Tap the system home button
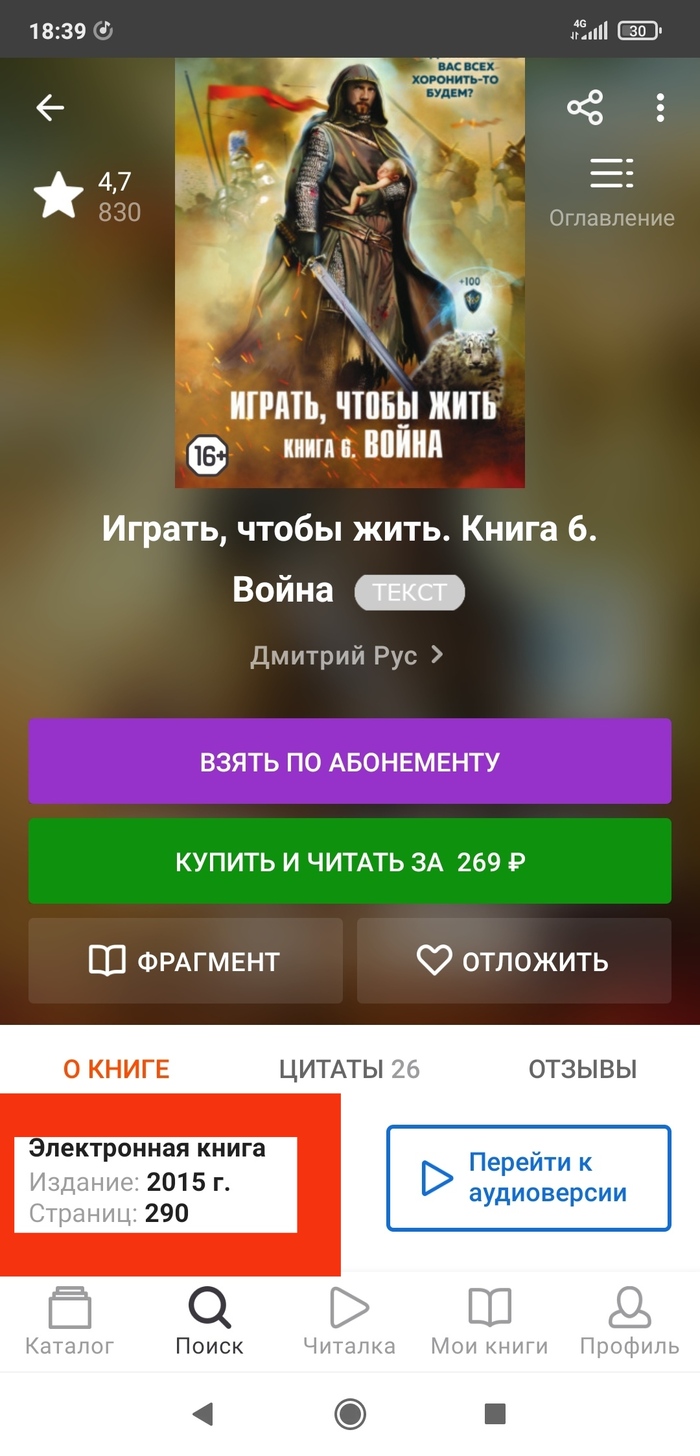The height and width of the screenshot is (1456, 700). click(x=350, y=1413)
